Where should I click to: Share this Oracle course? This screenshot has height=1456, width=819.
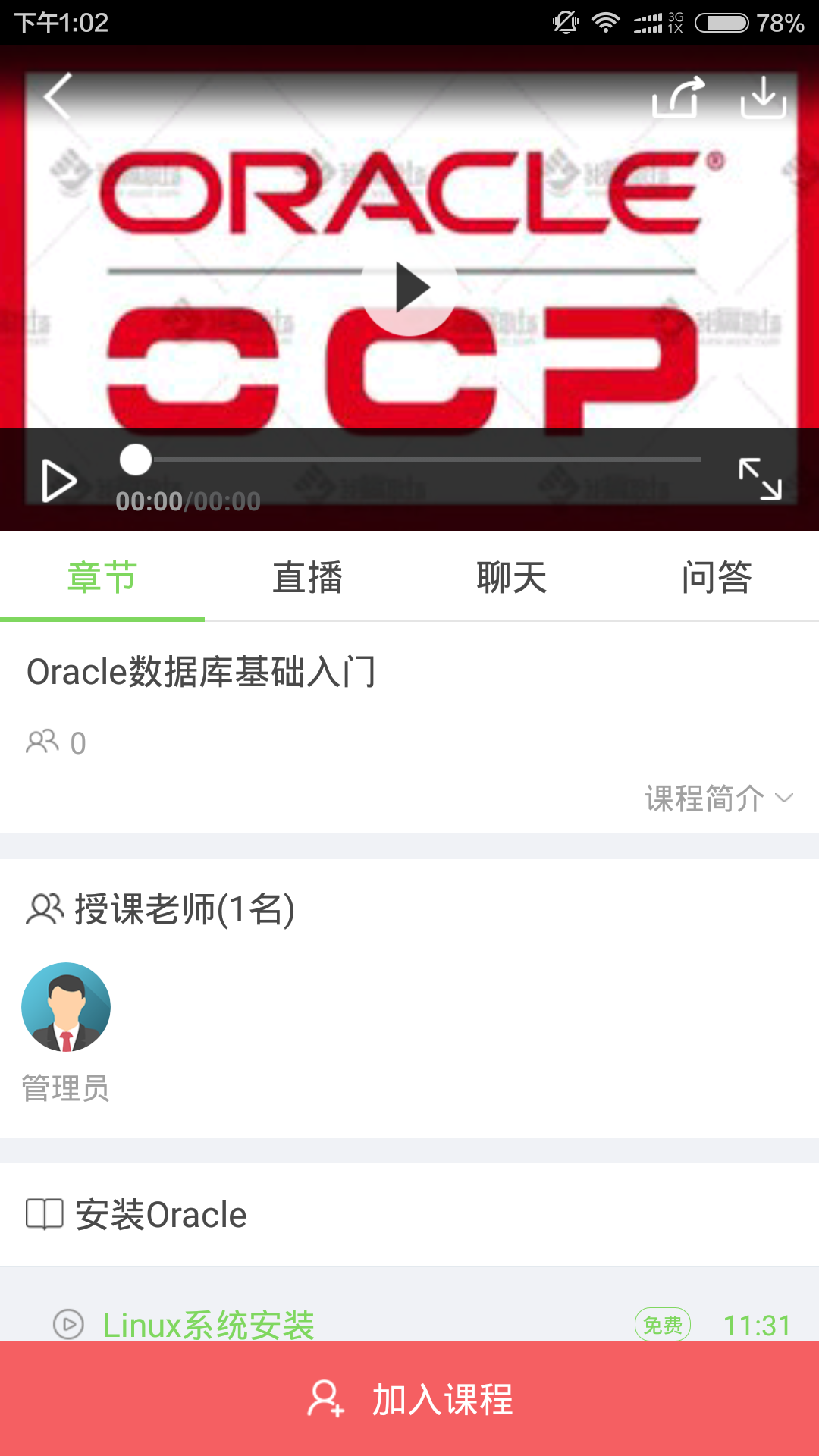click(x=678, y=97)
